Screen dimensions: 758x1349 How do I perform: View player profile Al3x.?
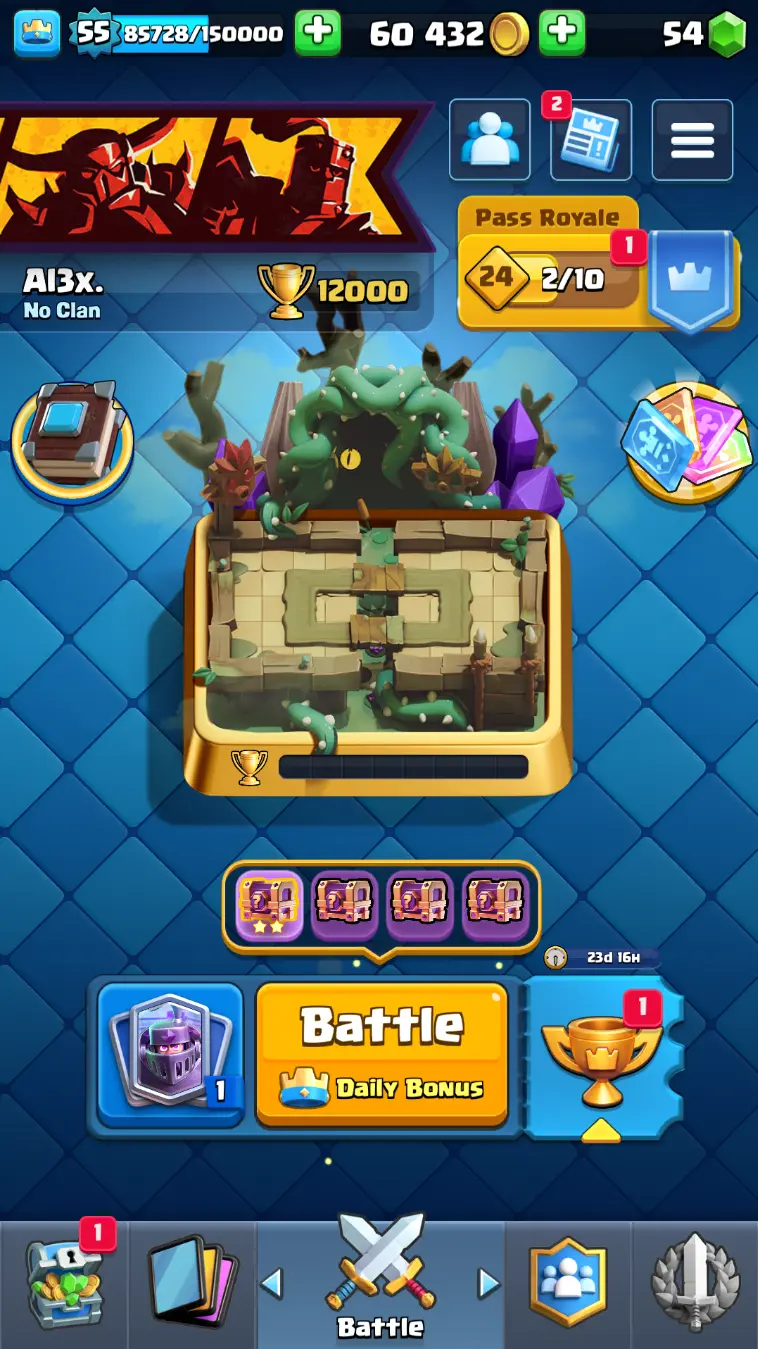click(x=63, y=291)
